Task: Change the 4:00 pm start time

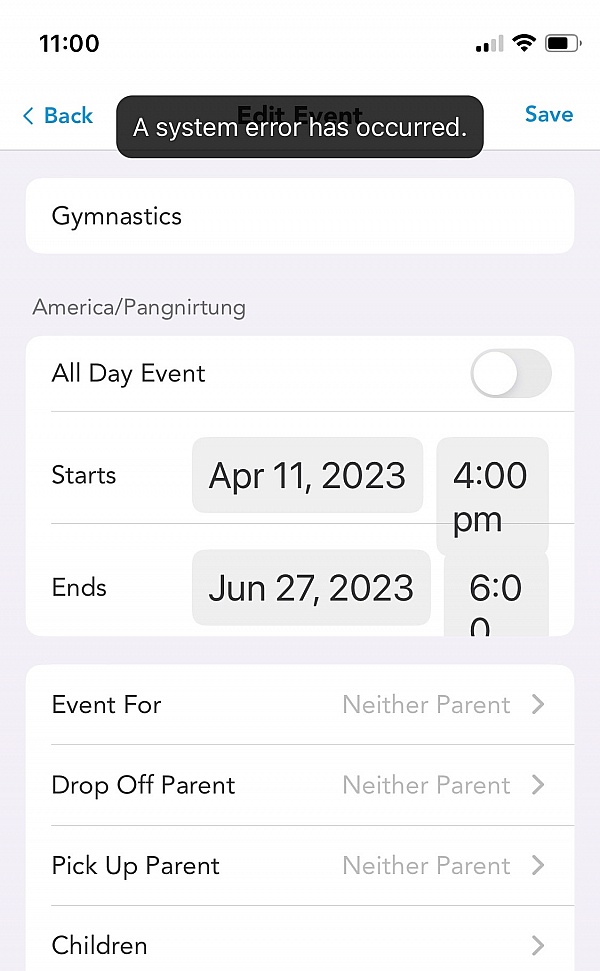Action: pos(492,496)
